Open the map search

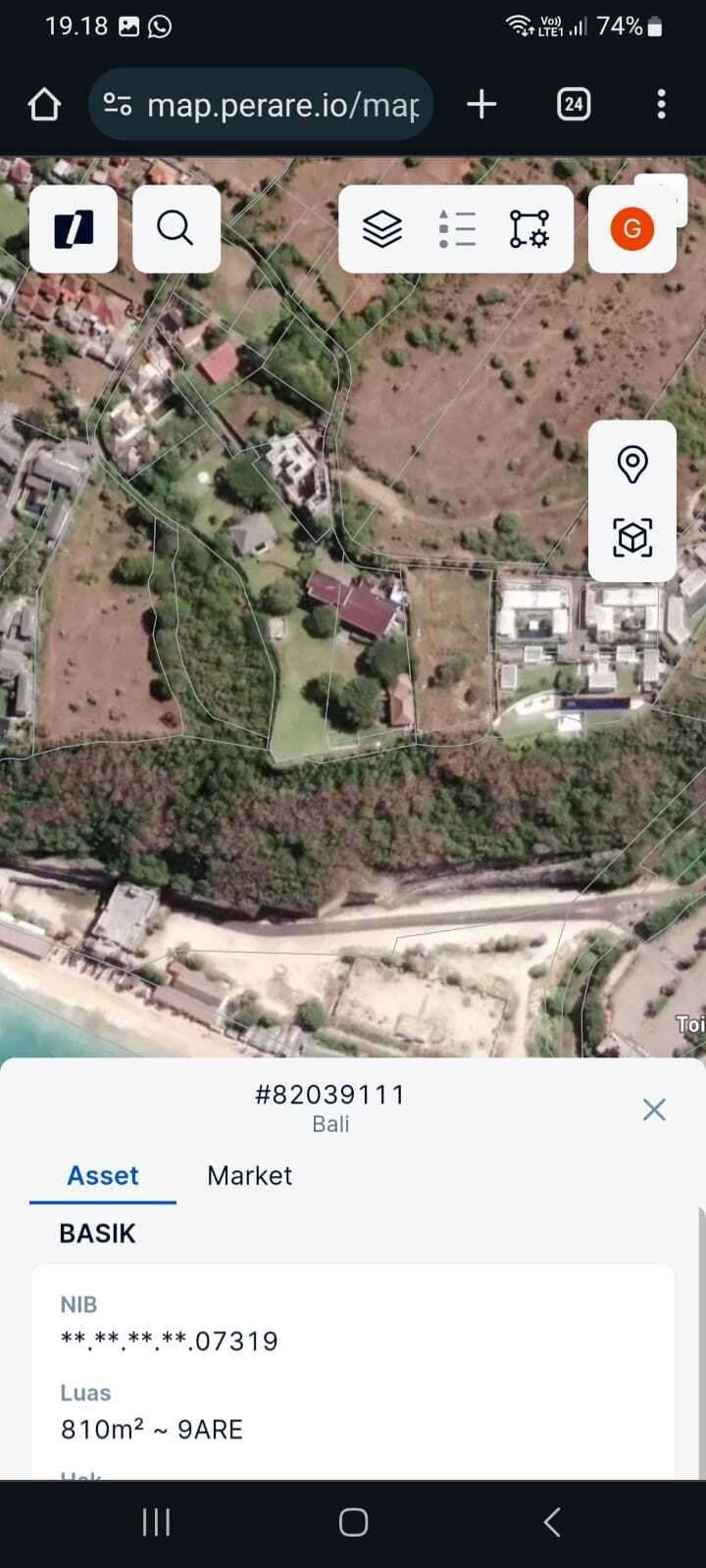click(x=176, y=228)
